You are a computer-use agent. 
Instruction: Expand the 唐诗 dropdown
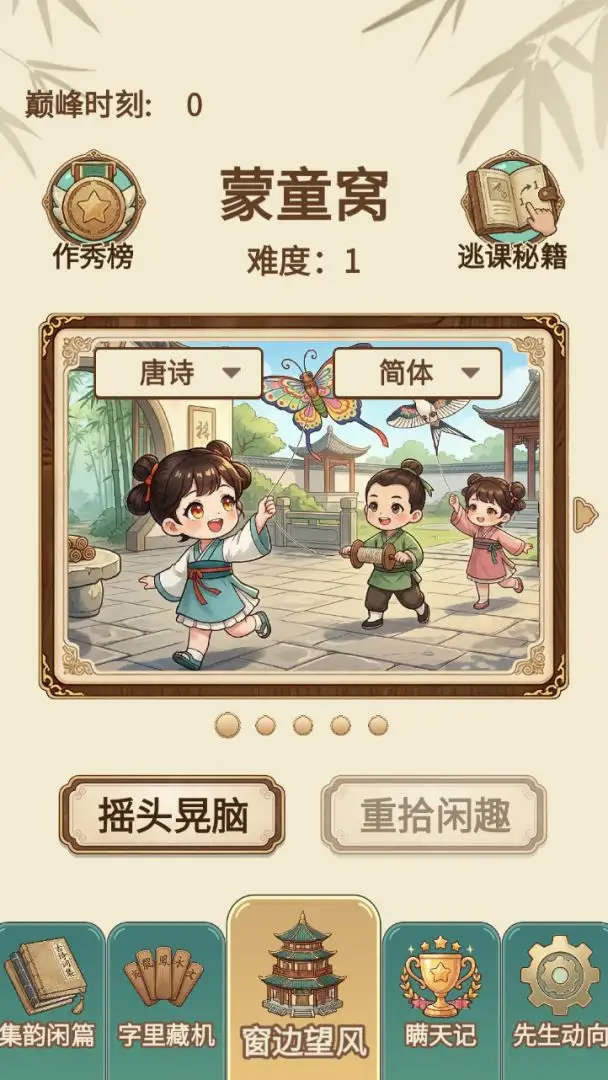(178, 373)
